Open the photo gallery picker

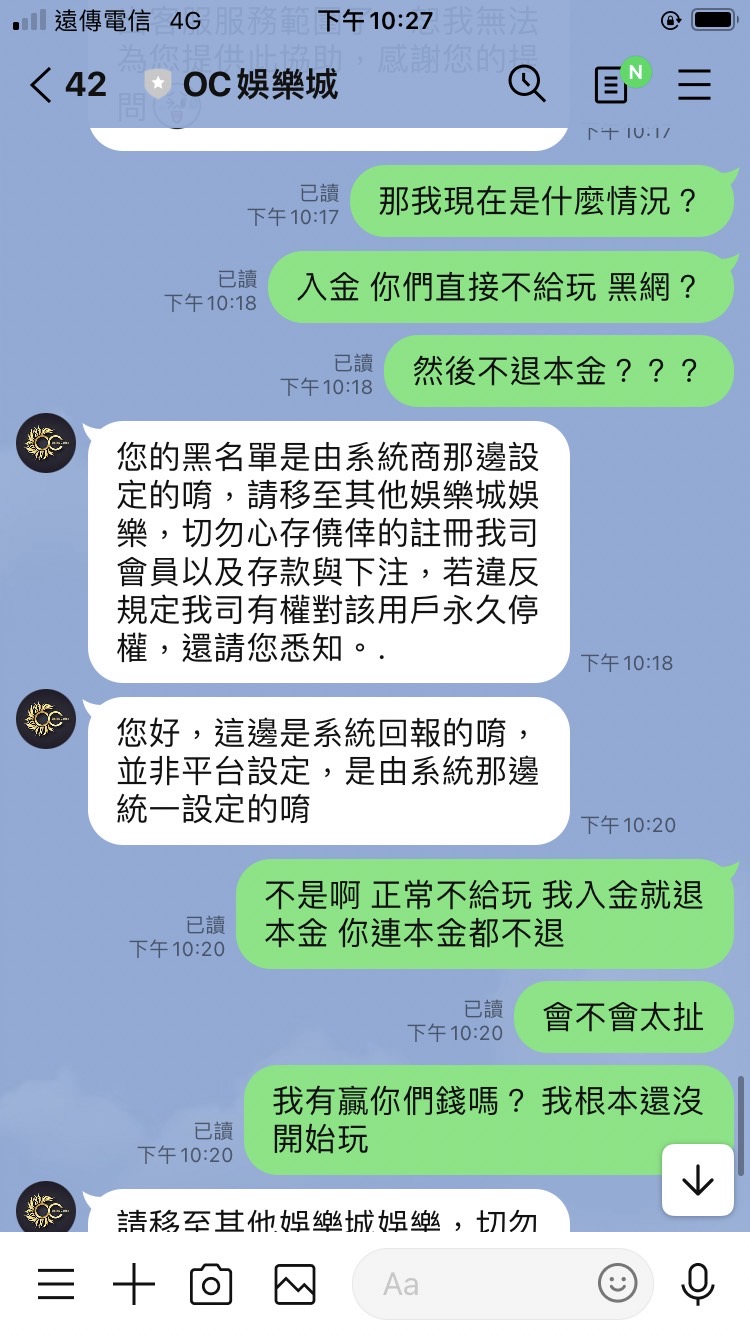coord(294,1284)
